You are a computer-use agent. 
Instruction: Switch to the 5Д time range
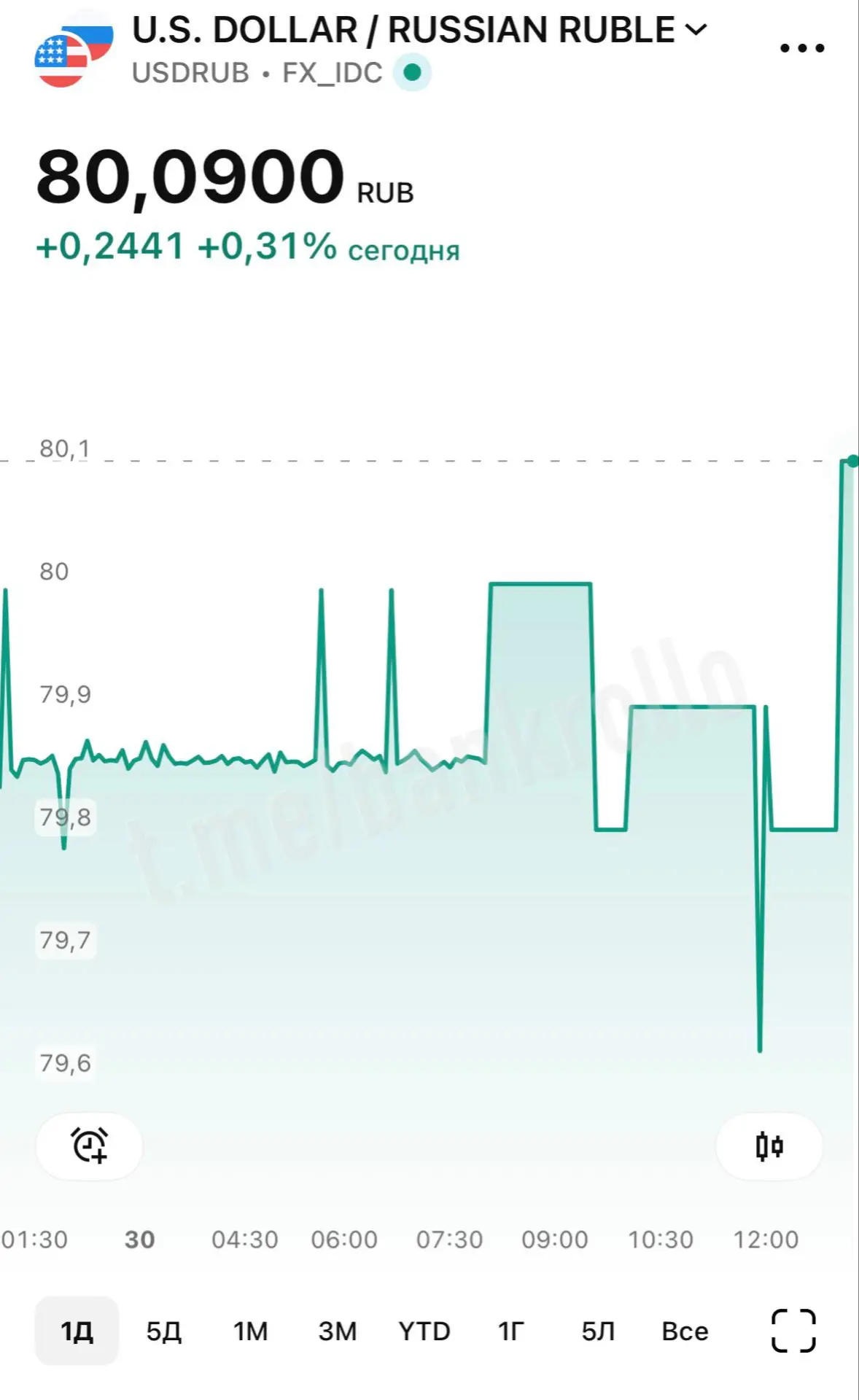click(163, 1331)
